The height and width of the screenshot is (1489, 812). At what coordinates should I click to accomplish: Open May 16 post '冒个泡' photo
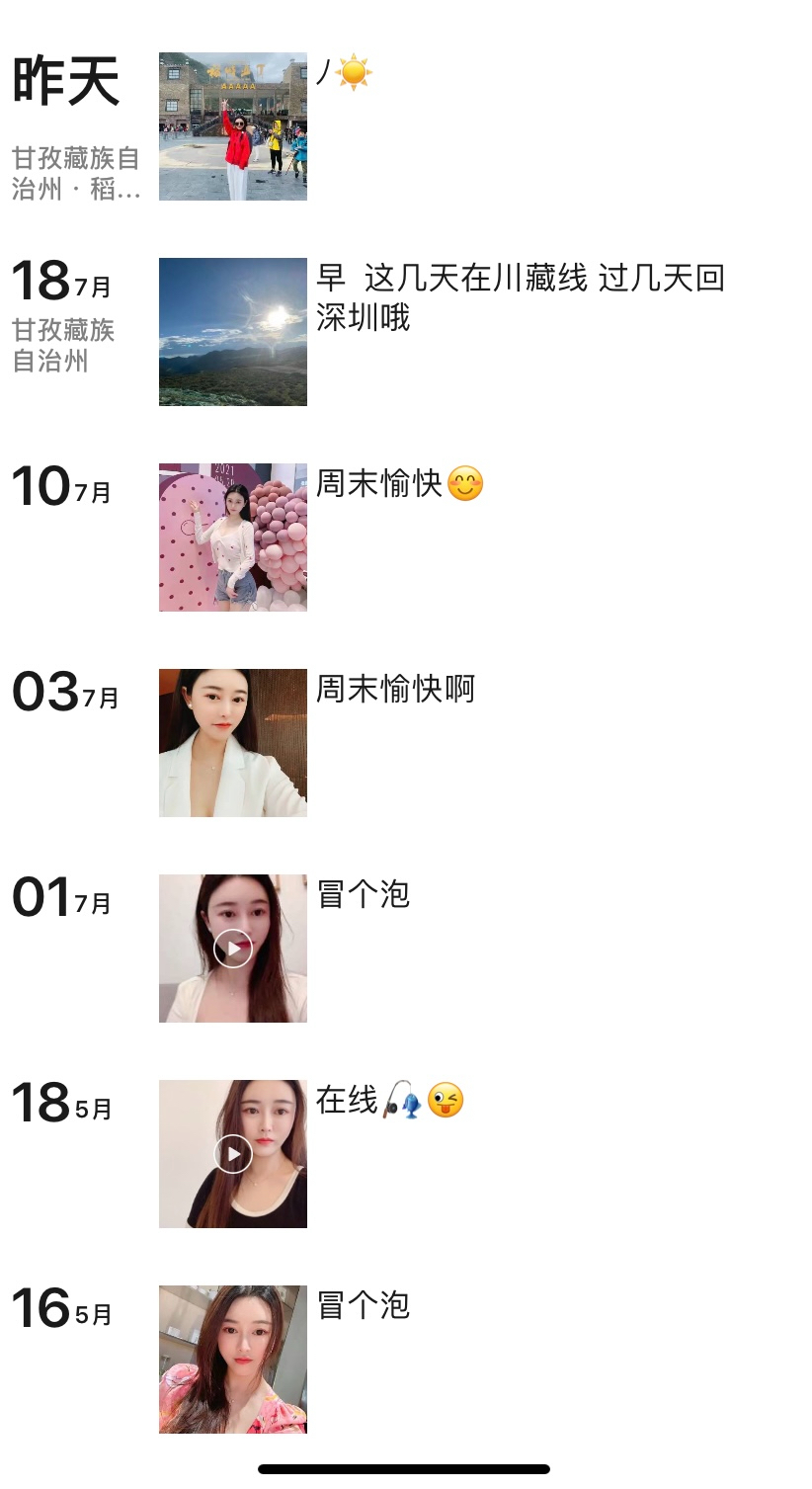tap(232, 1360)
